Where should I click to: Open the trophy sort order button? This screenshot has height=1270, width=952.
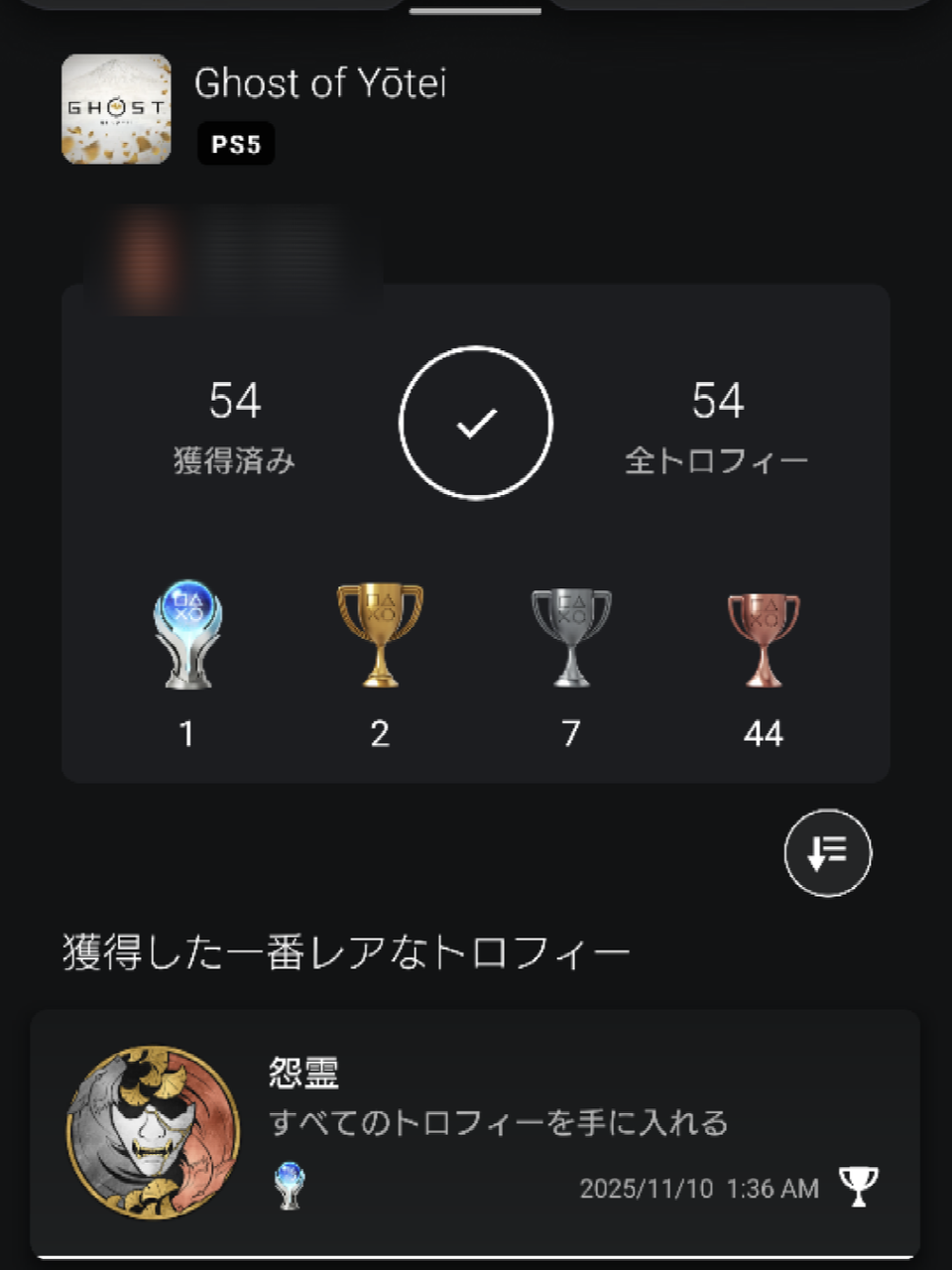[x=827, y=852]
